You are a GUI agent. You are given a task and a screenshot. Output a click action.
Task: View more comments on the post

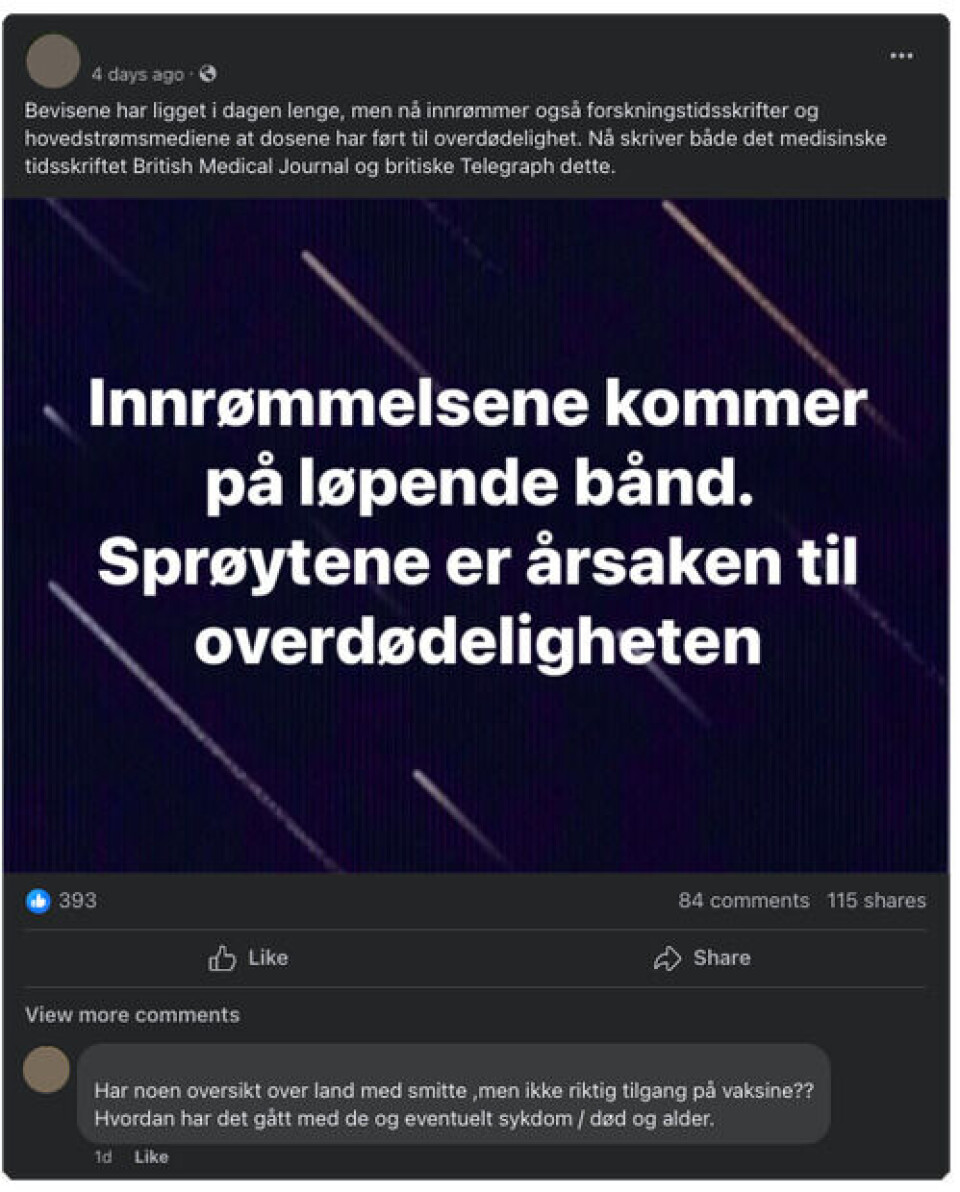click(132, 1014)
